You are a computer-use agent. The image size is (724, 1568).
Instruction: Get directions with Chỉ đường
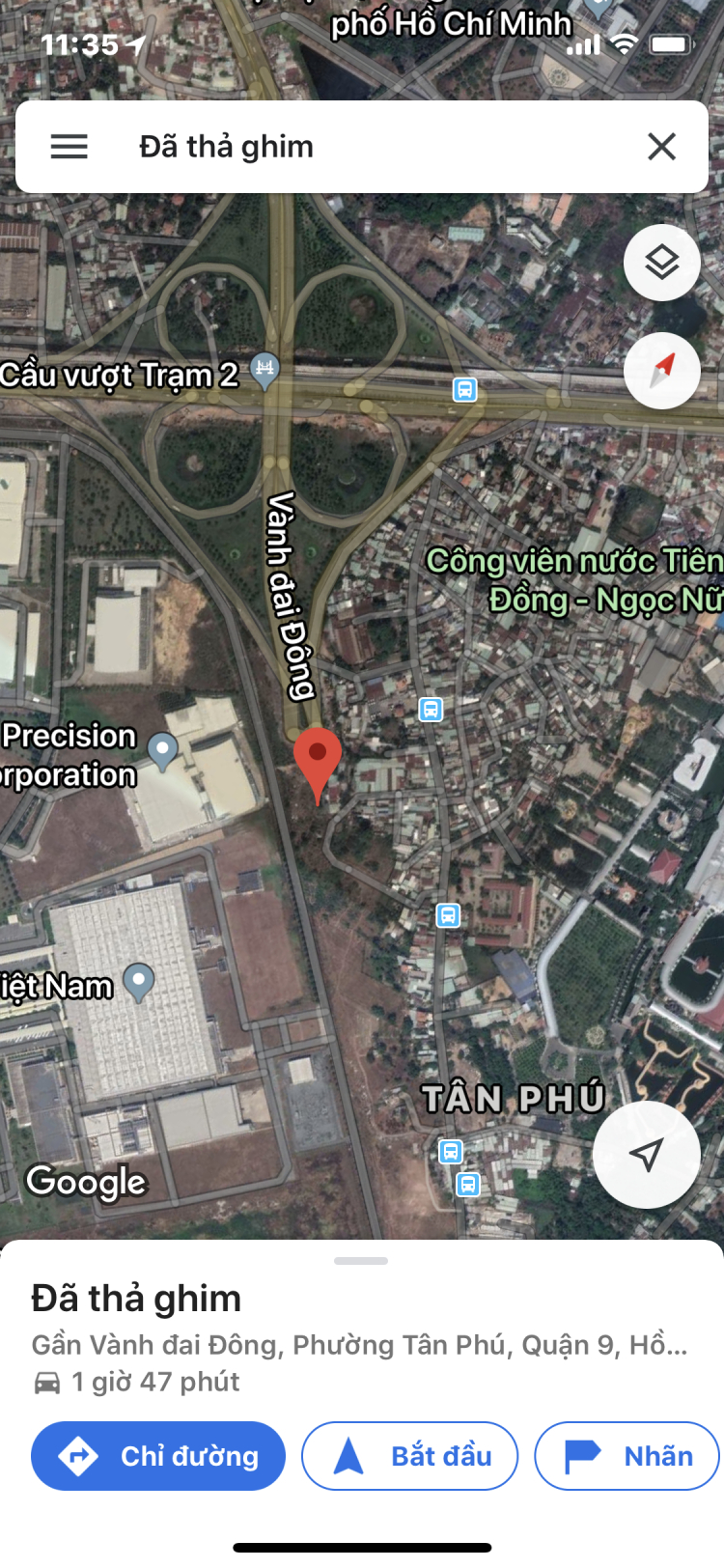click(158, 1455)
